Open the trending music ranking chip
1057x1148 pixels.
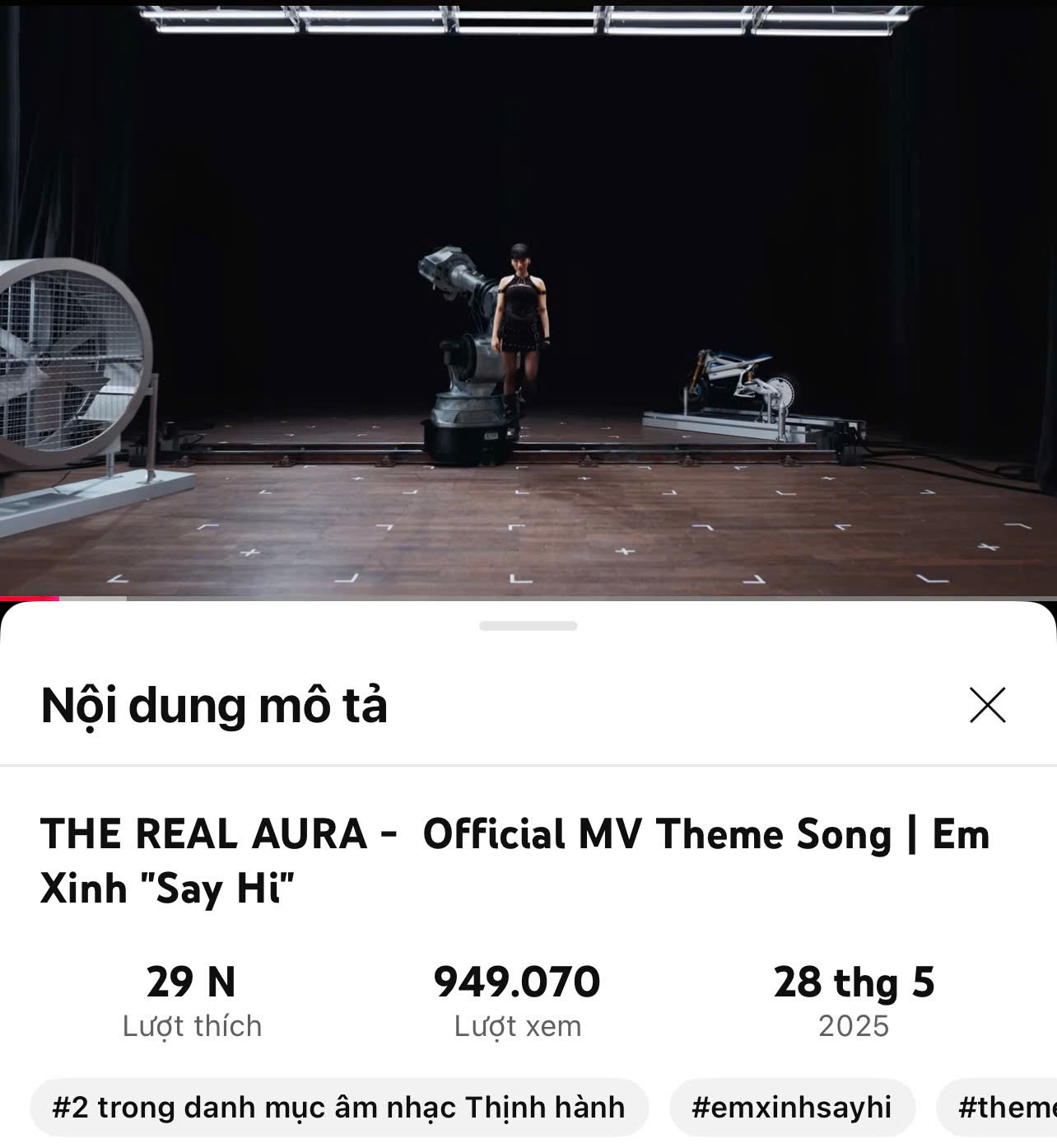(x=338, y=1108)
